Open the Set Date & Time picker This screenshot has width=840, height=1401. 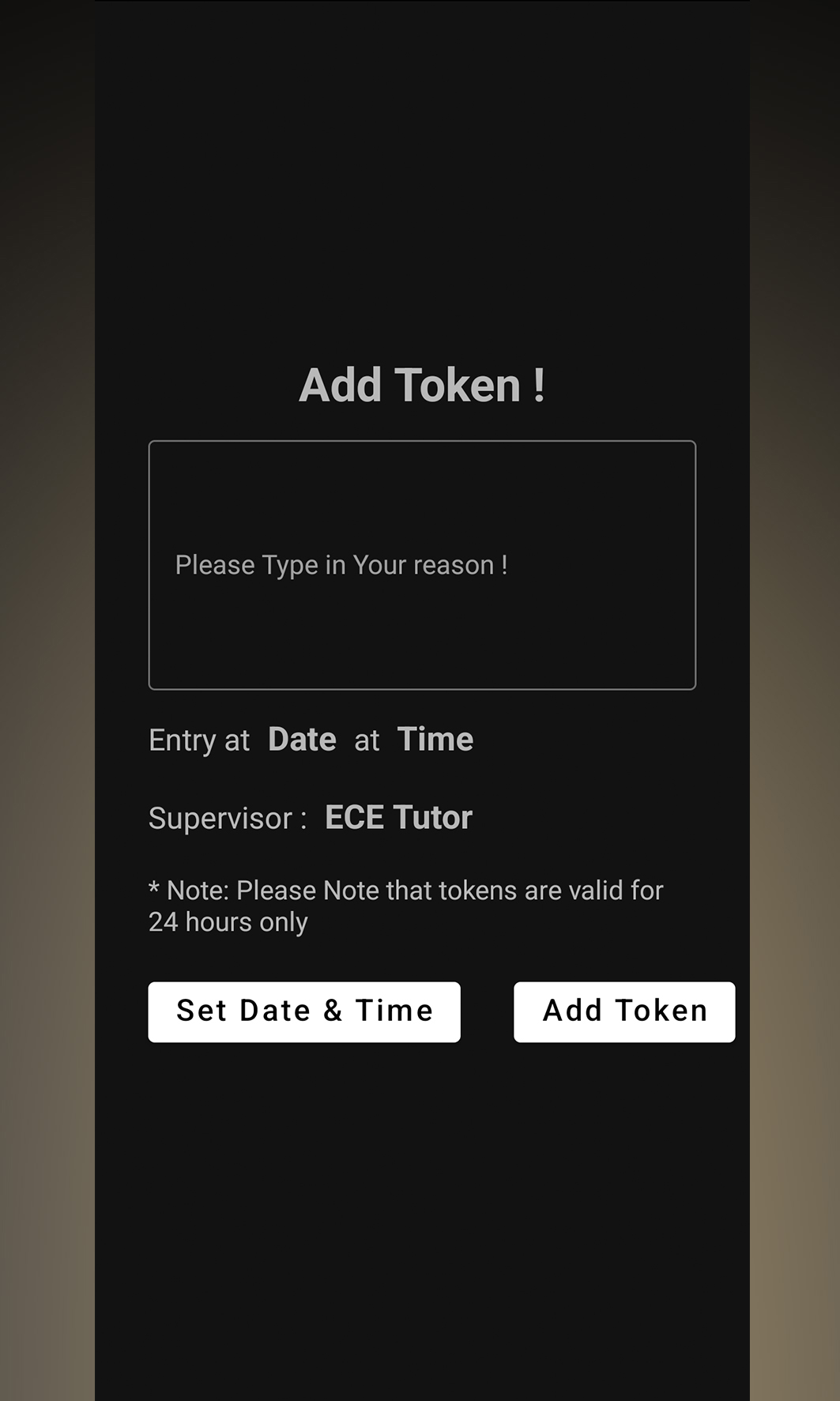pyautogui.click(x=304, y=1011)
